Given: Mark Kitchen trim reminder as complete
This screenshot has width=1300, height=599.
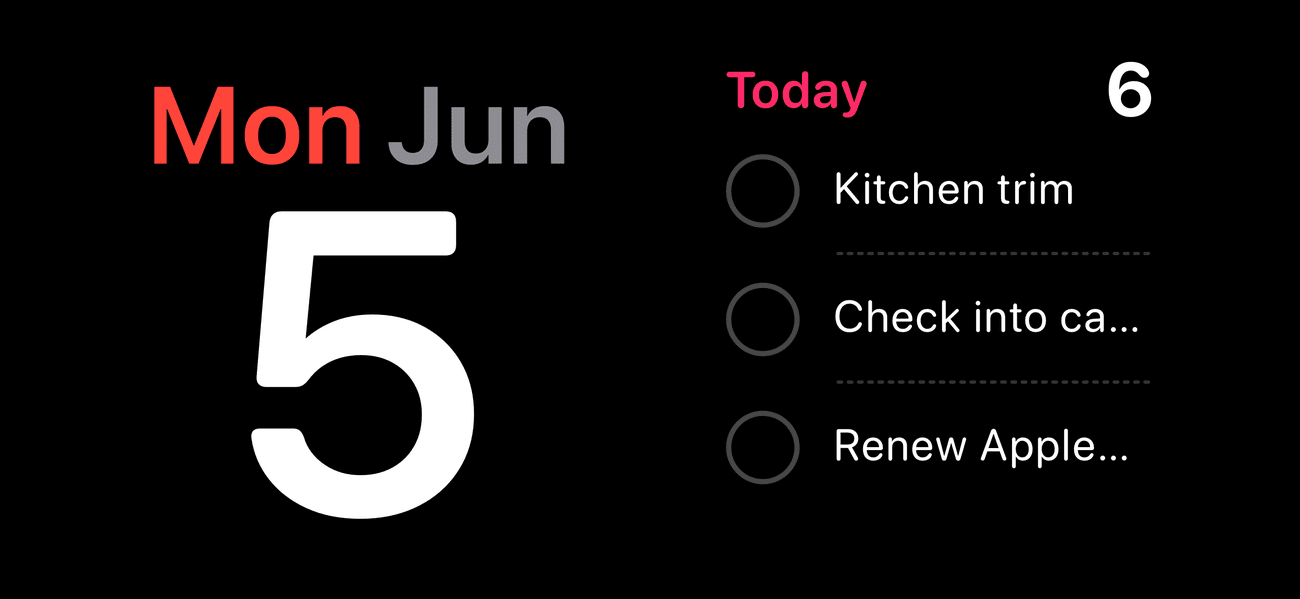Looking at the screenshot, I should 762,191.
